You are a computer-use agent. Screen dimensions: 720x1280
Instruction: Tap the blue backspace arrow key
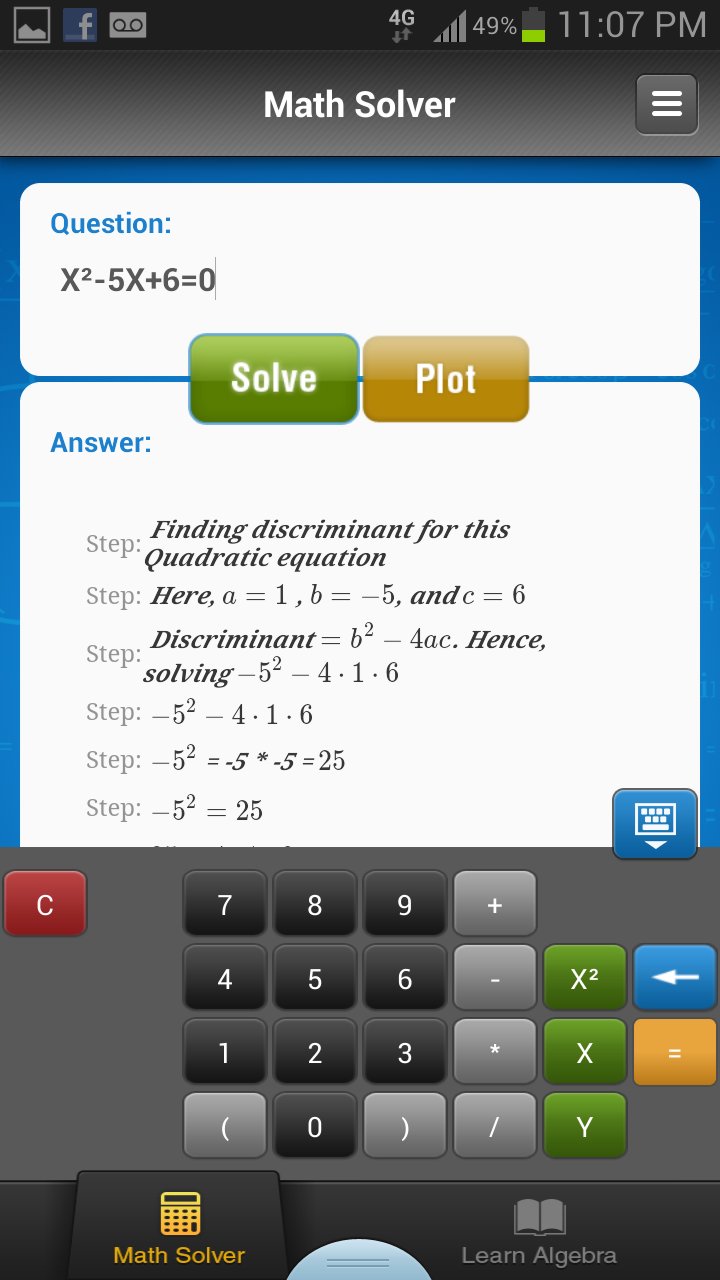pyautogui.click(x=674, y=977)
